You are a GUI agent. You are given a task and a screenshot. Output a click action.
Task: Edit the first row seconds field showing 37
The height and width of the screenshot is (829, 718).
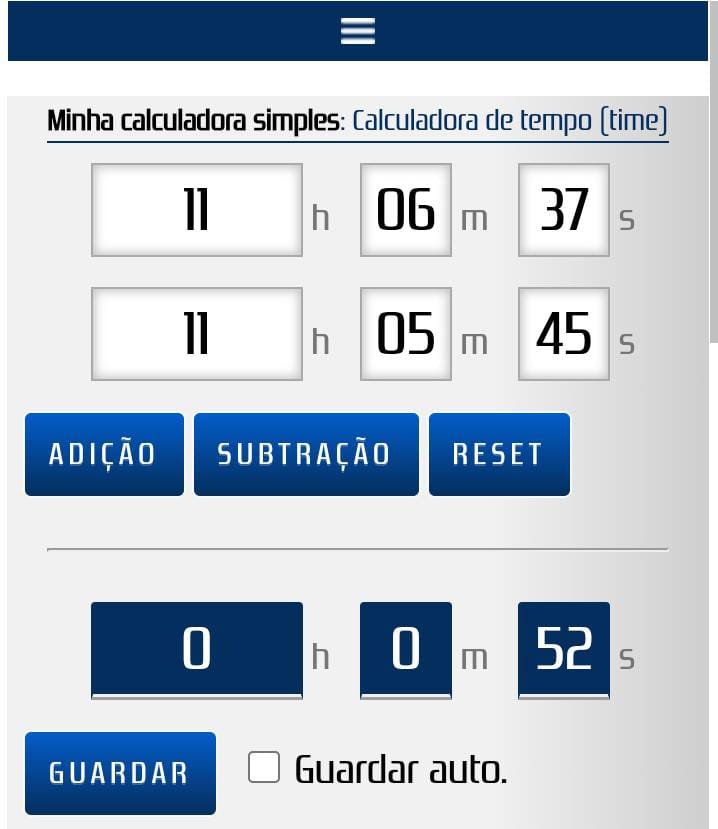pos(564,210)
